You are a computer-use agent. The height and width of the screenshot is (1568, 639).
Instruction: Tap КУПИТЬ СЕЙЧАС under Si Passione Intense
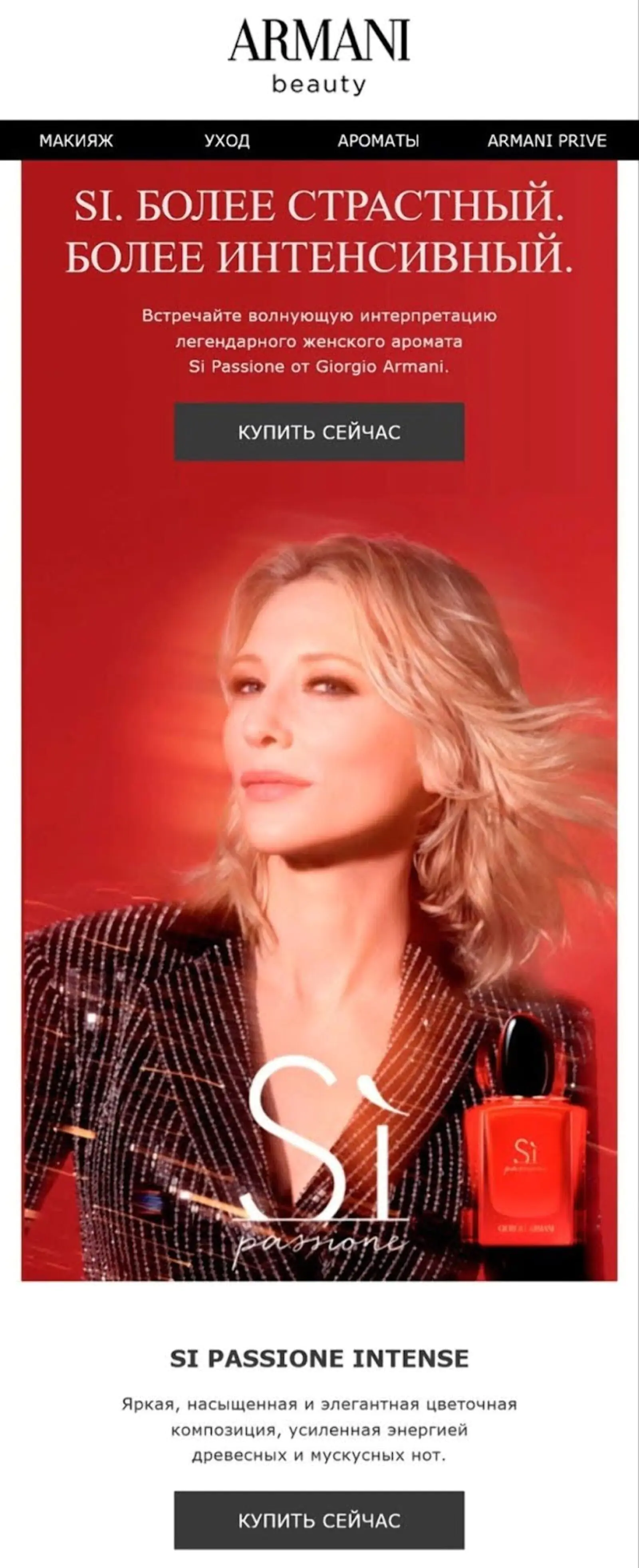coord(319,1520)
